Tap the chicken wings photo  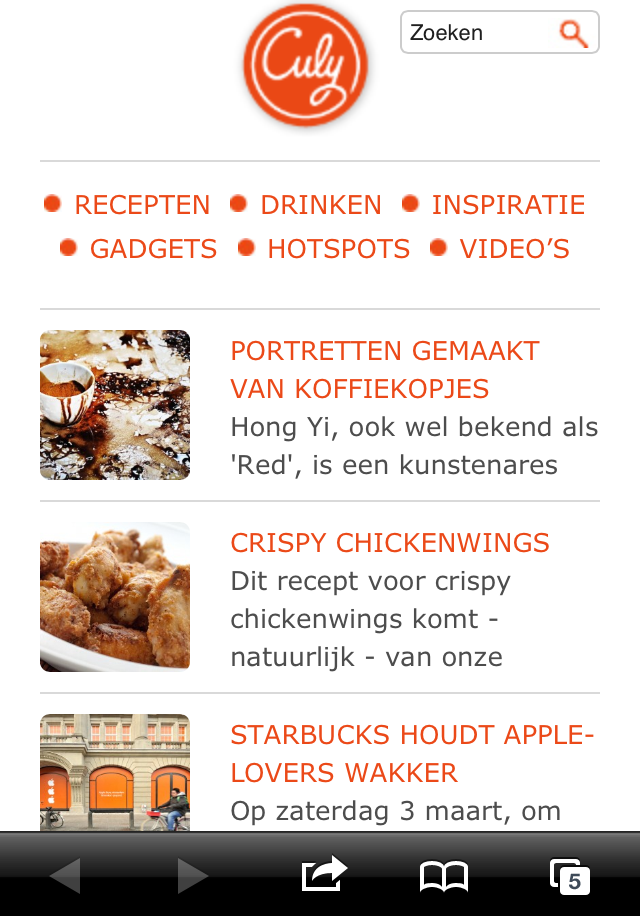[115, 597]
